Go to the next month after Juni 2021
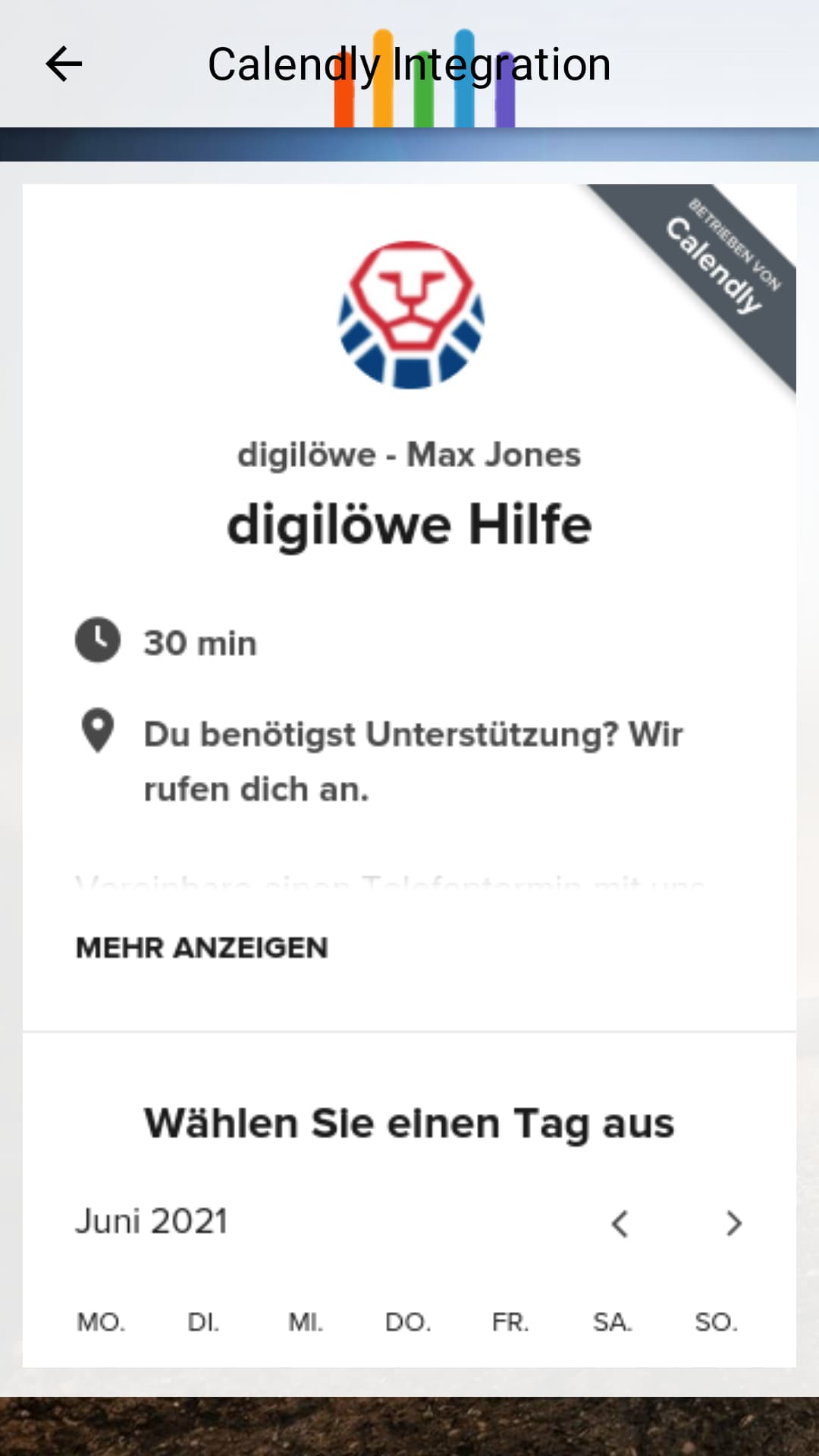This screenshot has width=819, height=1456. [x=733, y=1222]
